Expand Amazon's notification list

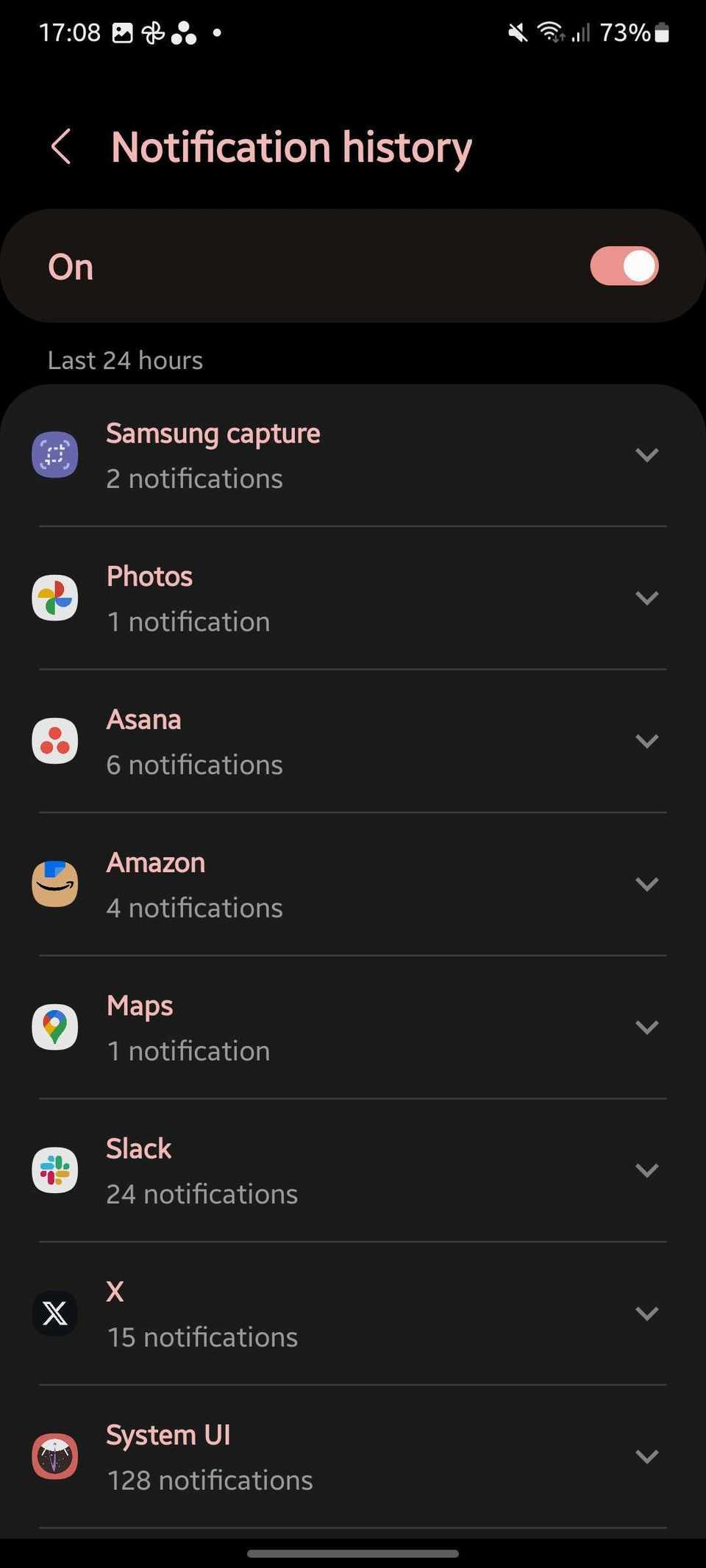[648, 884]
